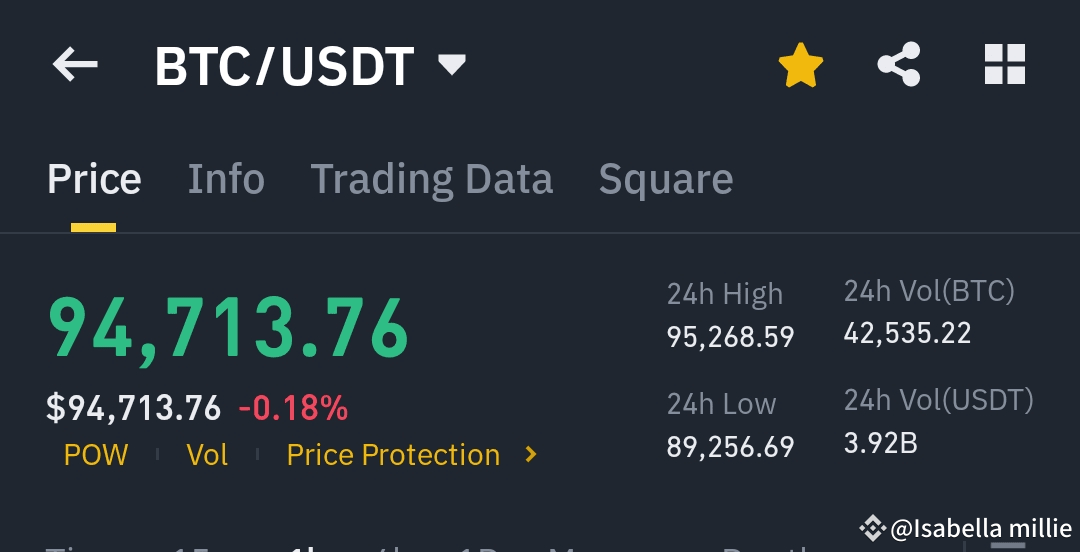Screen dimensions: 1080x552
Task: Go back using the arrow
Action: 75,66
